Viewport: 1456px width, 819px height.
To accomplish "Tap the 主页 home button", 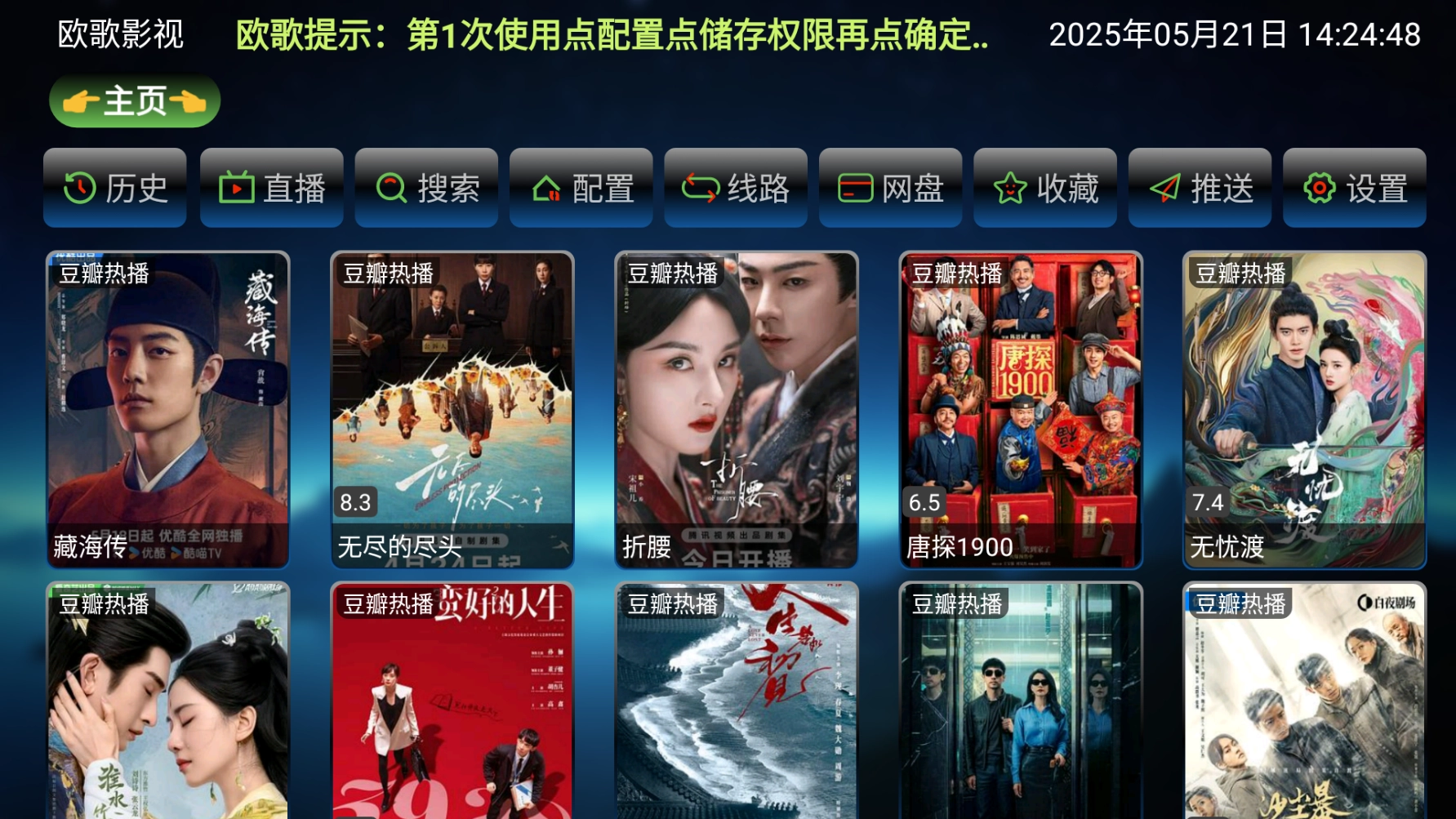I will click(x=135, y=101).
